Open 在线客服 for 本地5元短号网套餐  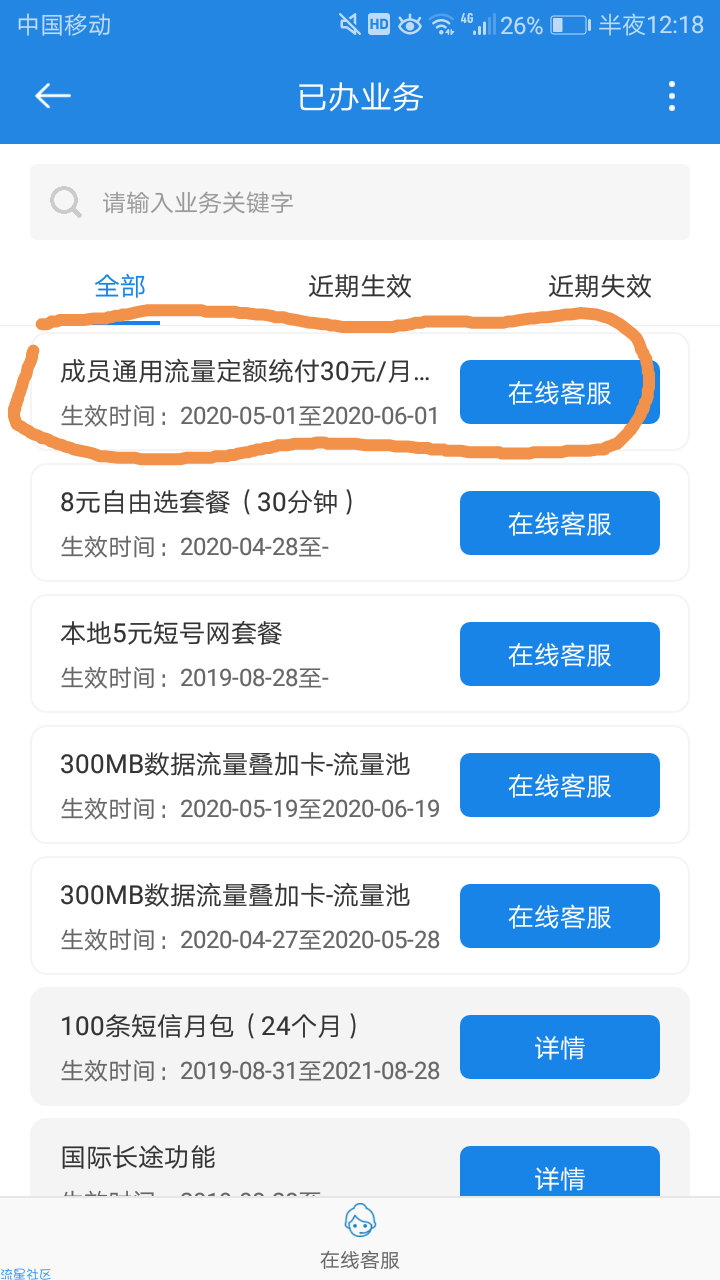[559, 654]
